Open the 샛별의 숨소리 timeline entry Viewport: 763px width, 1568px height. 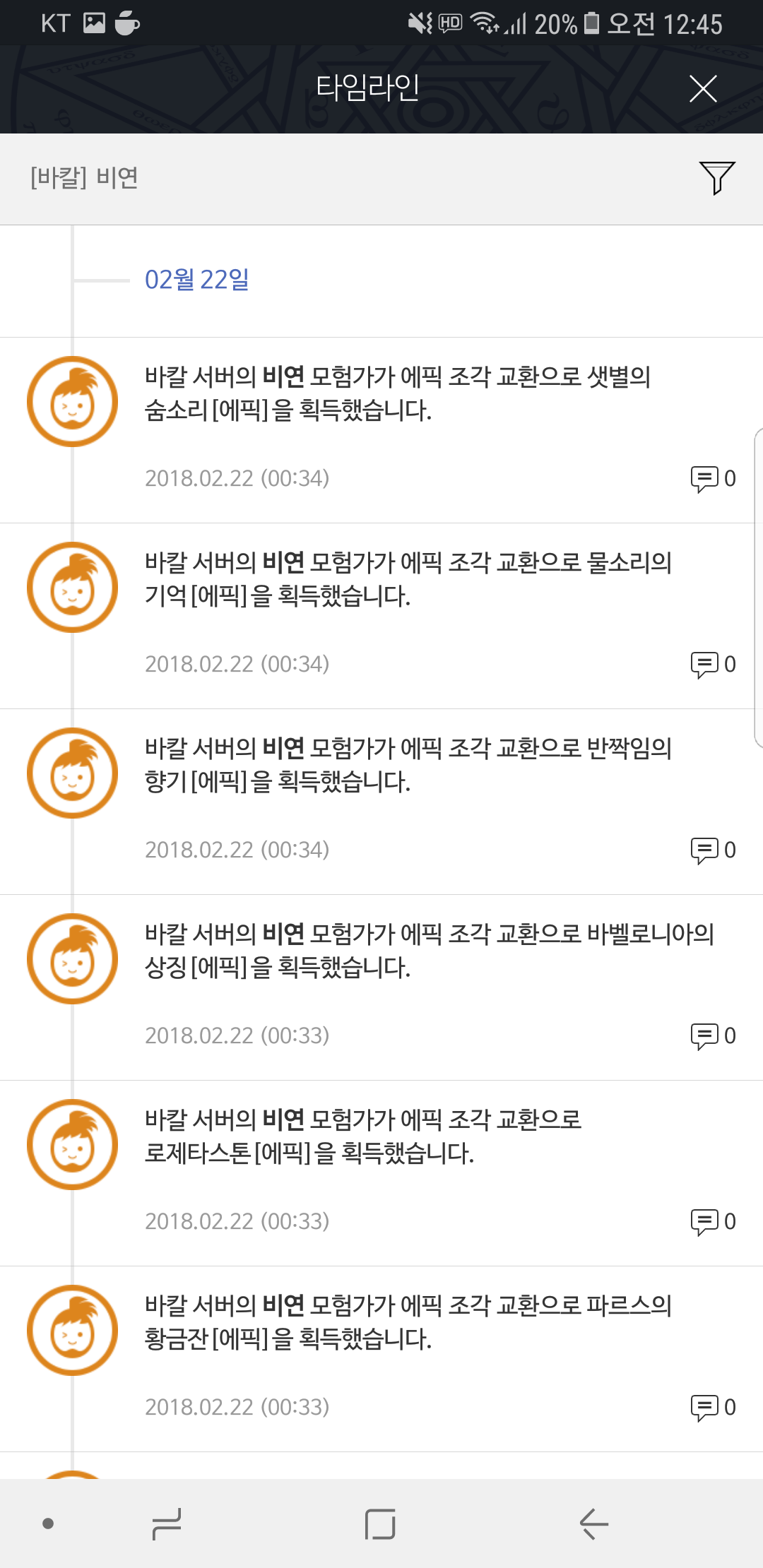pyautogui.click(x=398, y=393)
